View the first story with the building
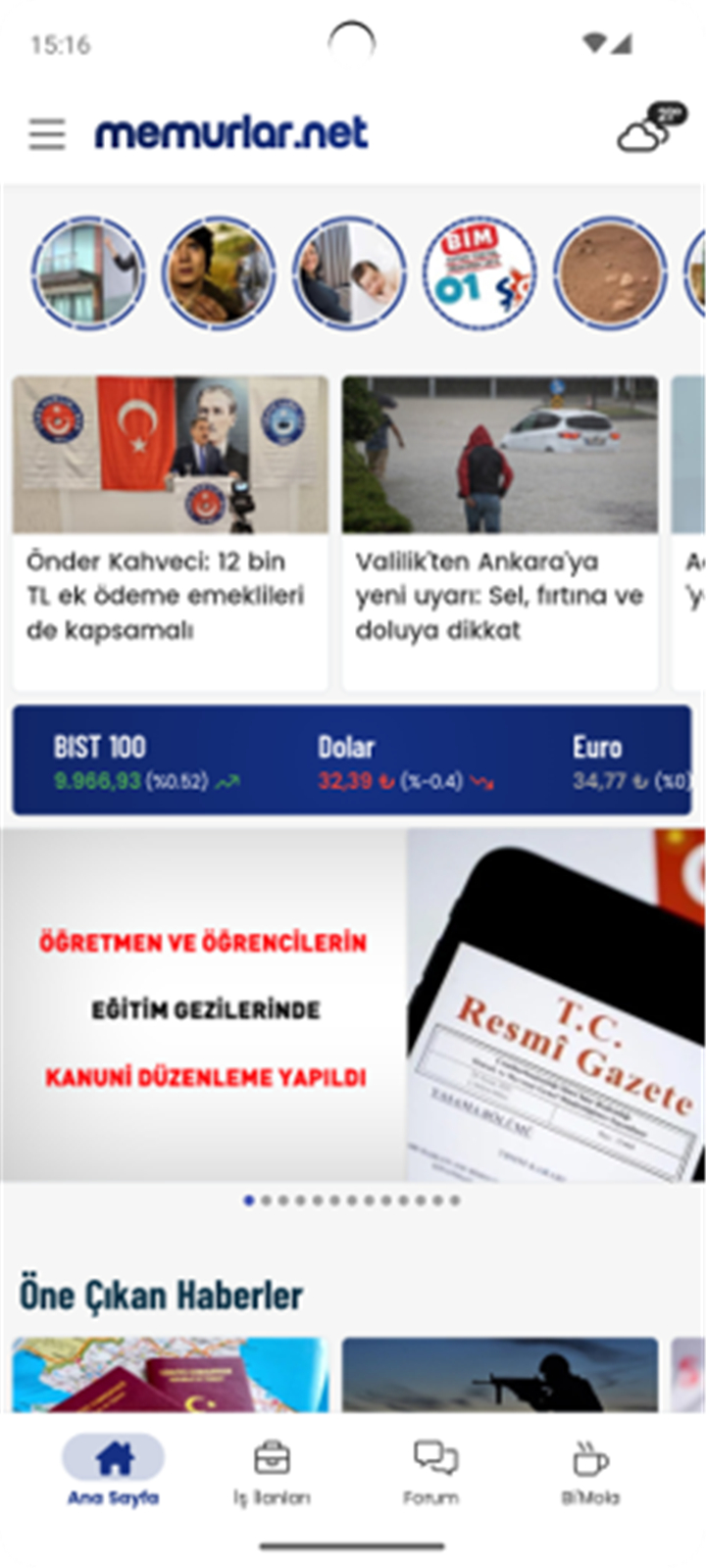This screenshot has height=1568, width=706. [x=88, y=273]
